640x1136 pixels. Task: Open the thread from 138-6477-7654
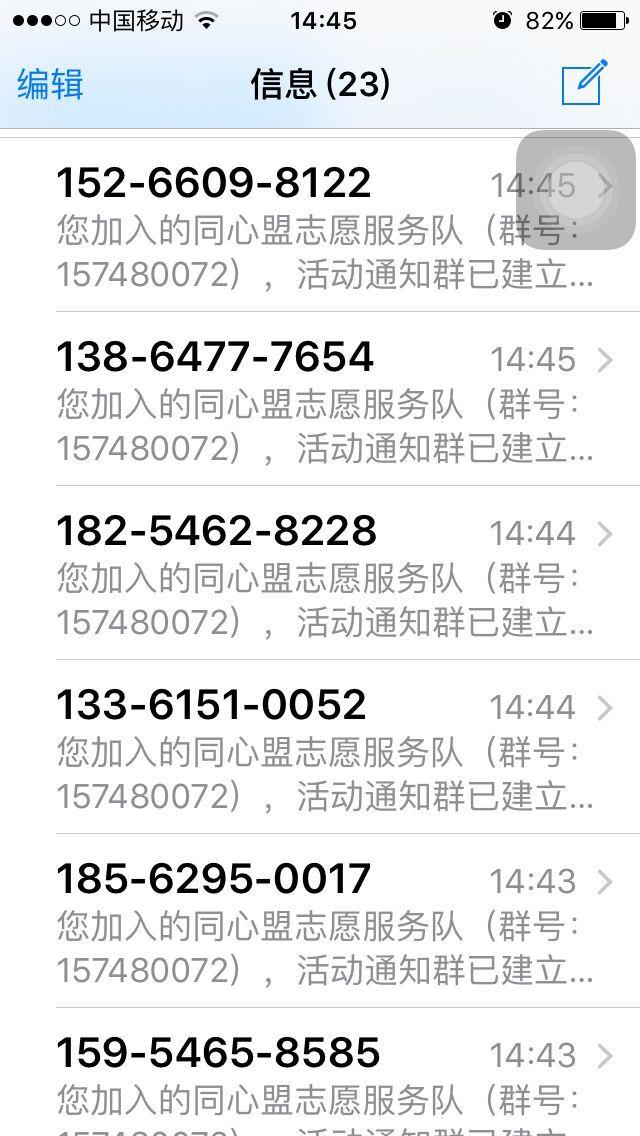coord(320,399)
